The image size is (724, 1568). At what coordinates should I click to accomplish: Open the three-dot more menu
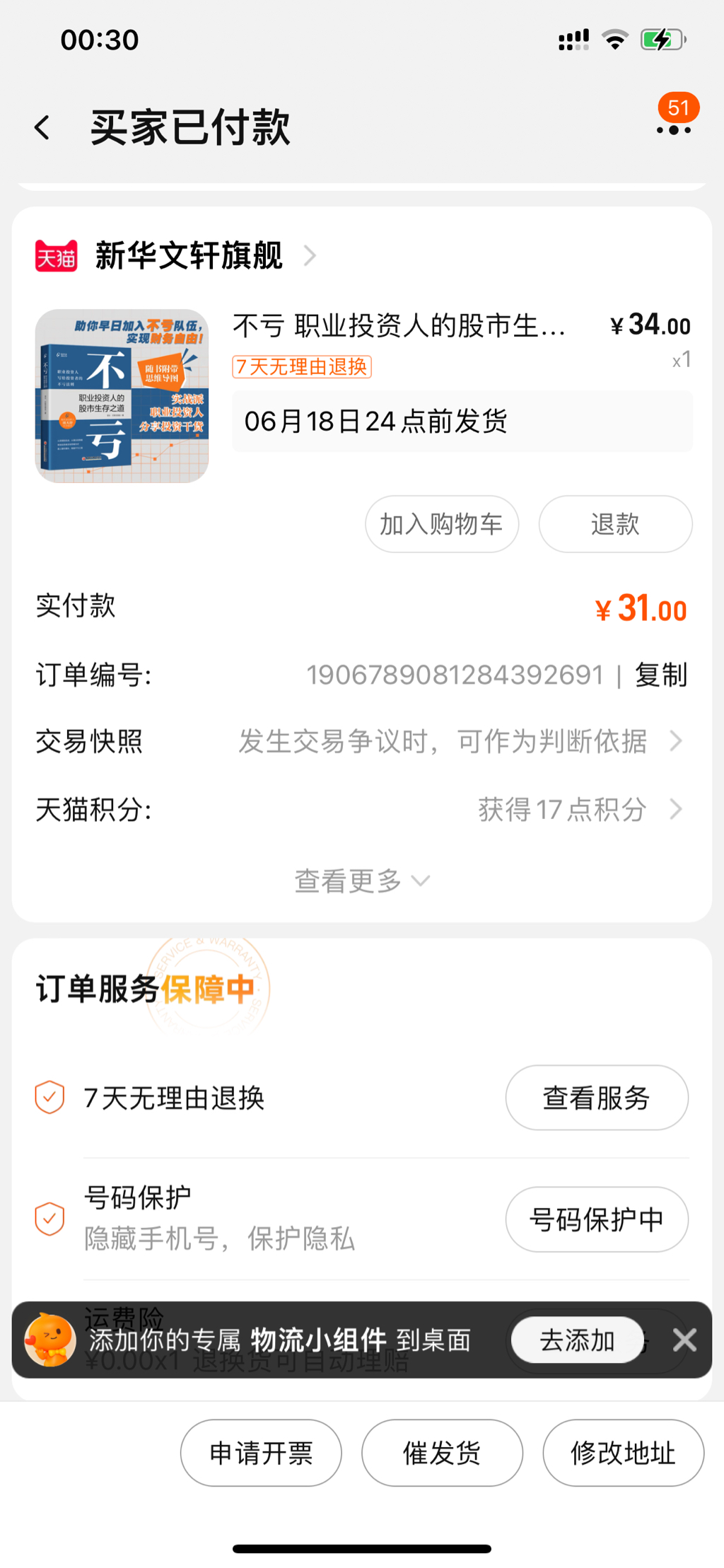tap(673, 129)
